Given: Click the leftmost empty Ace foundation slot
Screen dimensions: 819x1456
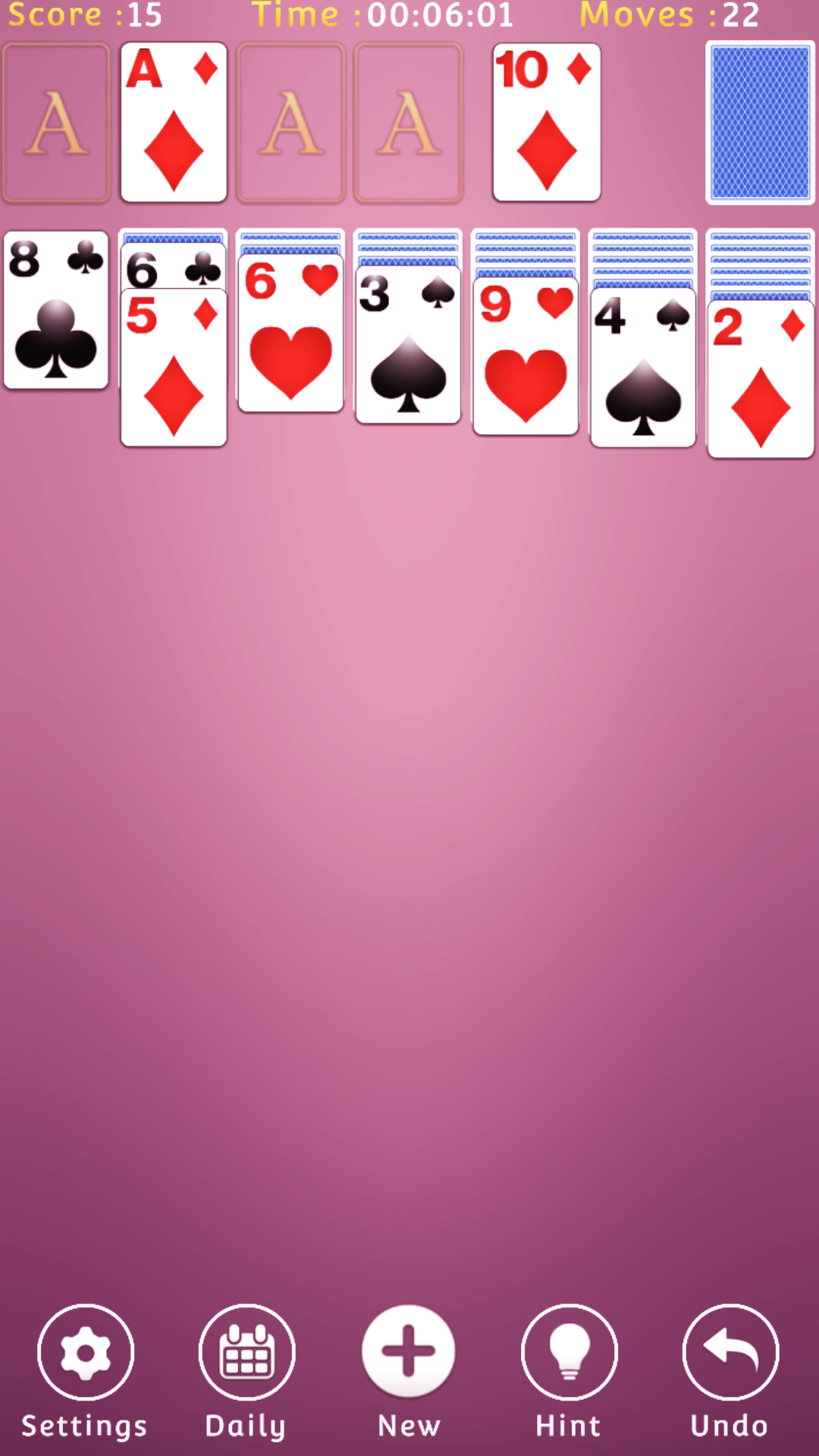Looking at the screenshot, I should (55, 124).
